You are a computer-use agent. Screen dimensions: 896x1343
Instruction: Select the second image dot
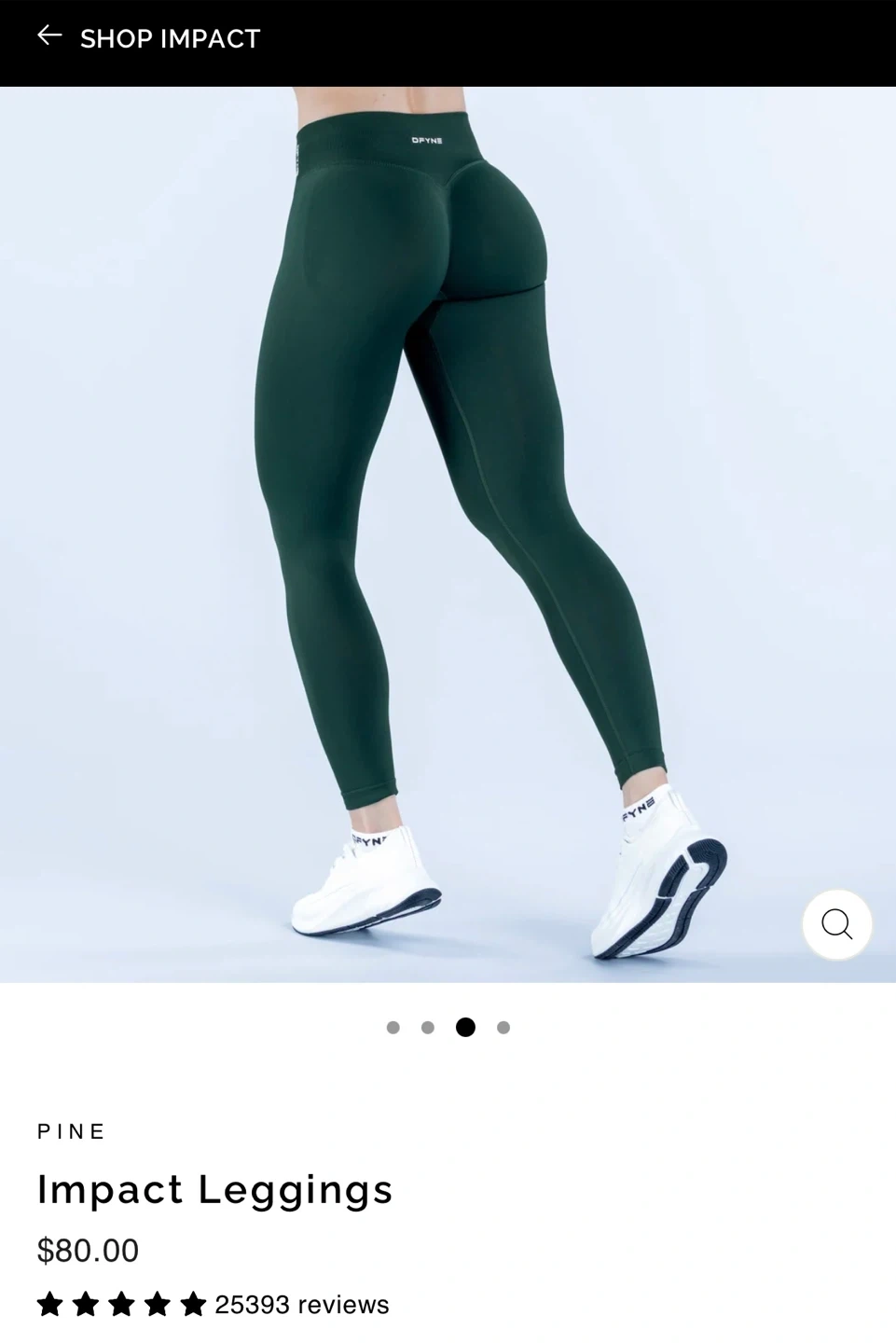click(x=428, y=1028)
